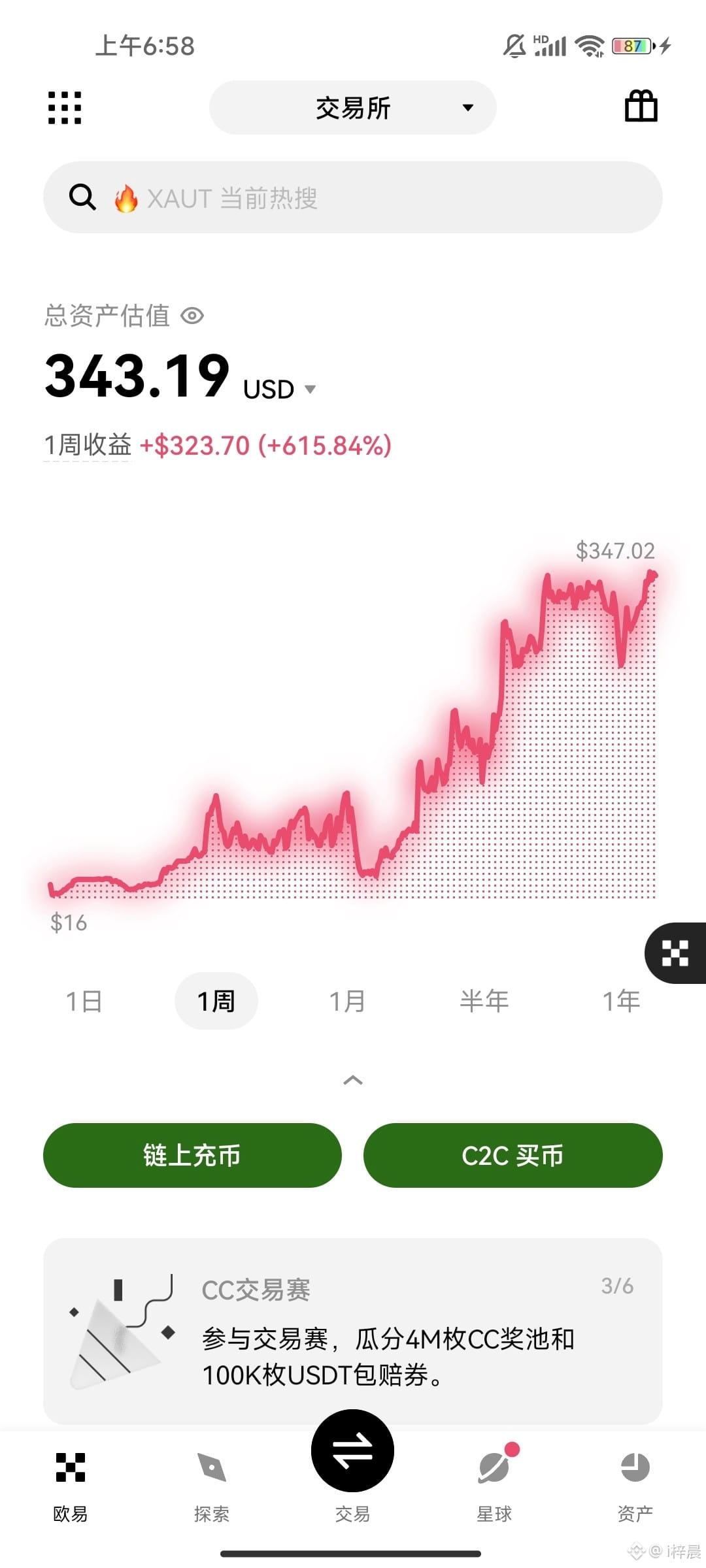Open the CC交易赛 banner card

tap(353, 1331)
